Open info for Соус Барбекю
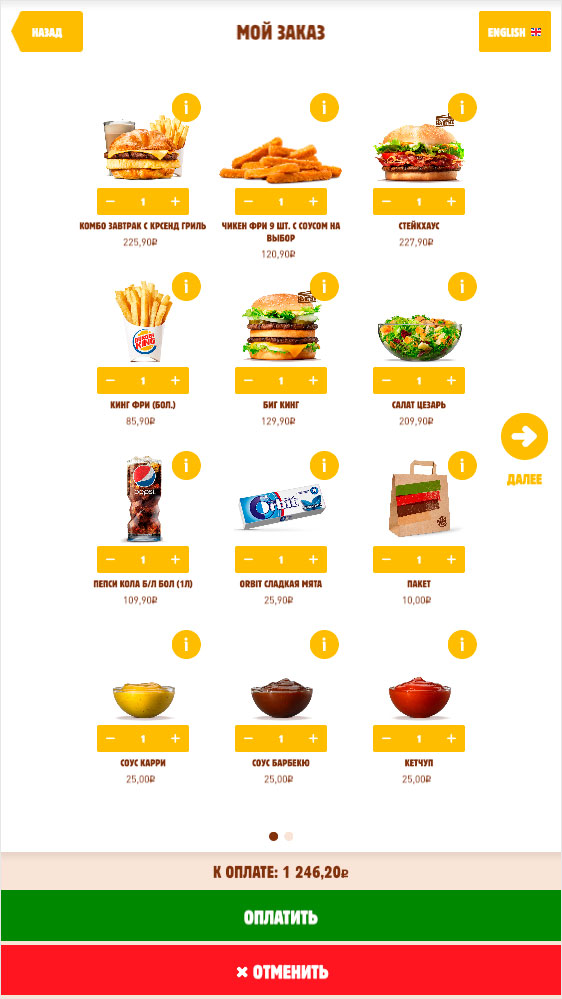The height and width of the screenshot is (999, 562). pos(324,644)
